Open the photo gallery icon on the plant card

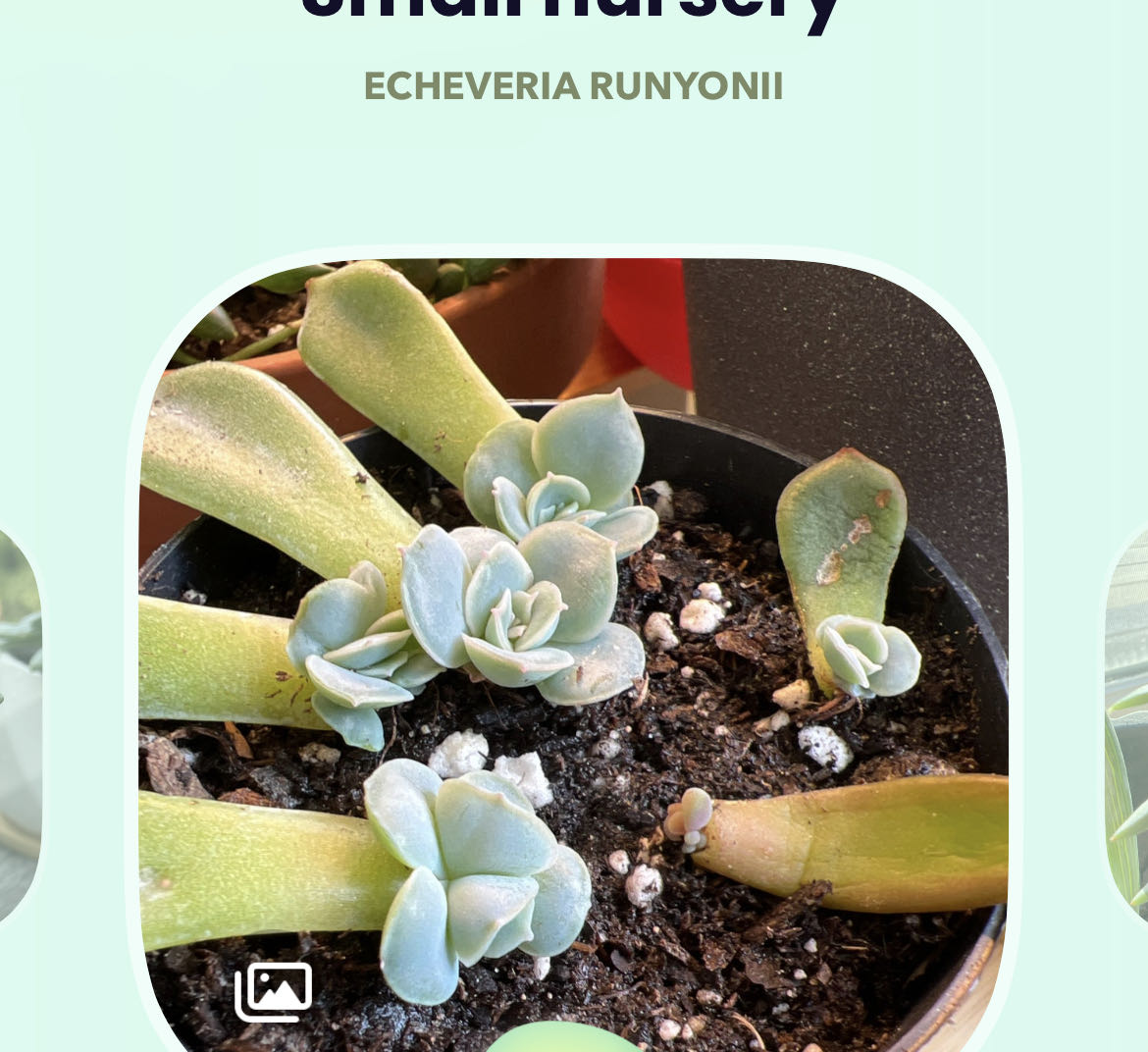[274, 991]
